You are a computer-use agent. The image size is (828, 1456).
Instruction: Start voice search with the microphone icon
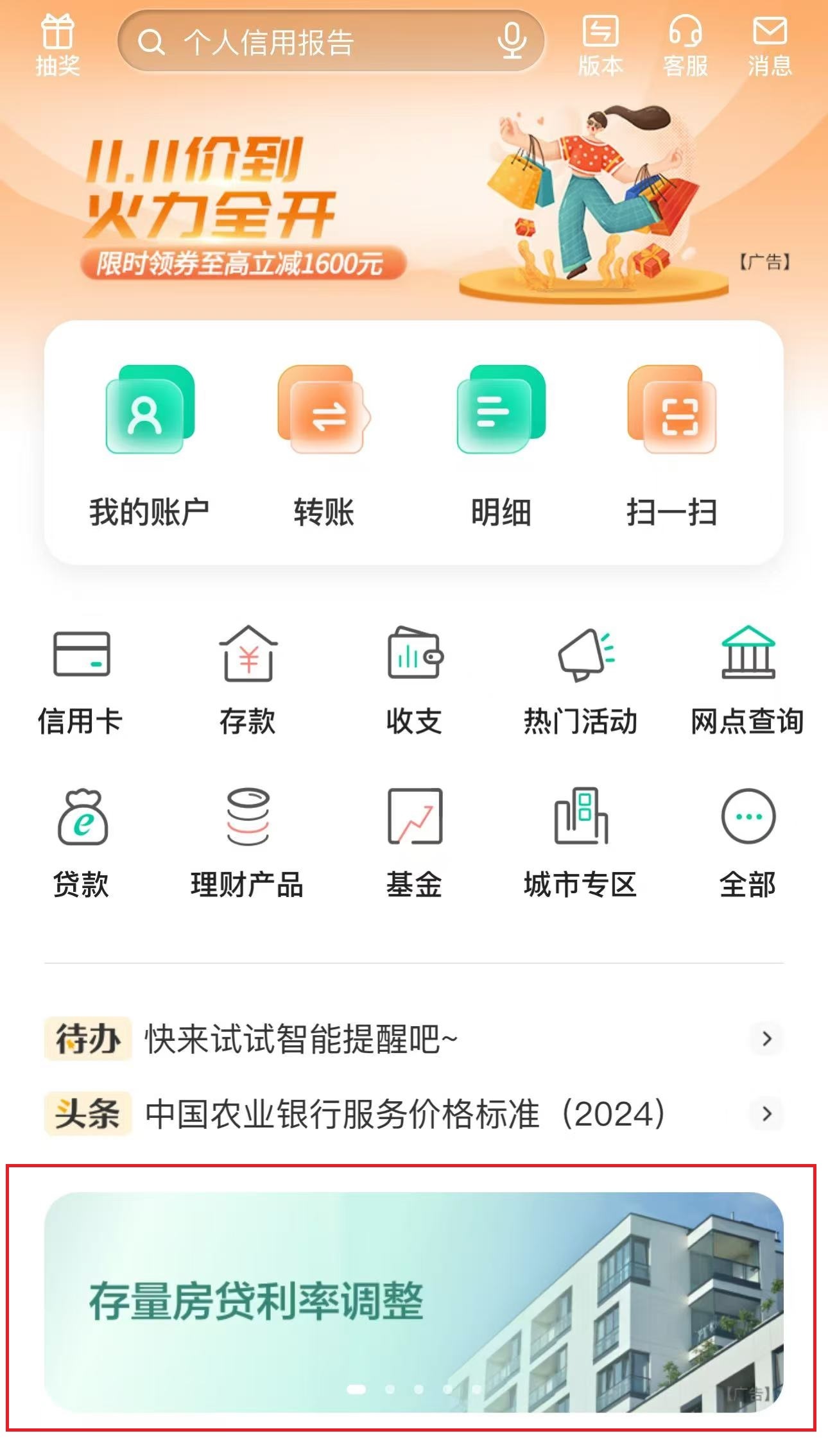pos(512,41)
